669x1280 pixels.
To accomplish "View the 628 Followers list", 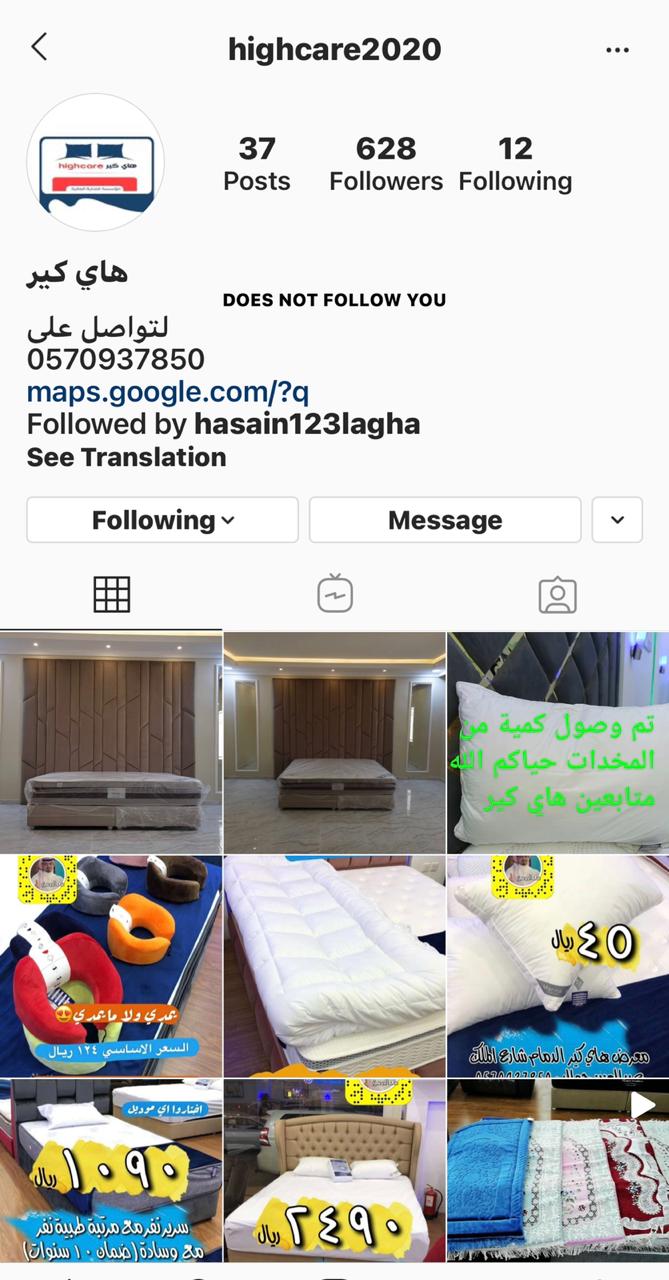I will (386, 164).
